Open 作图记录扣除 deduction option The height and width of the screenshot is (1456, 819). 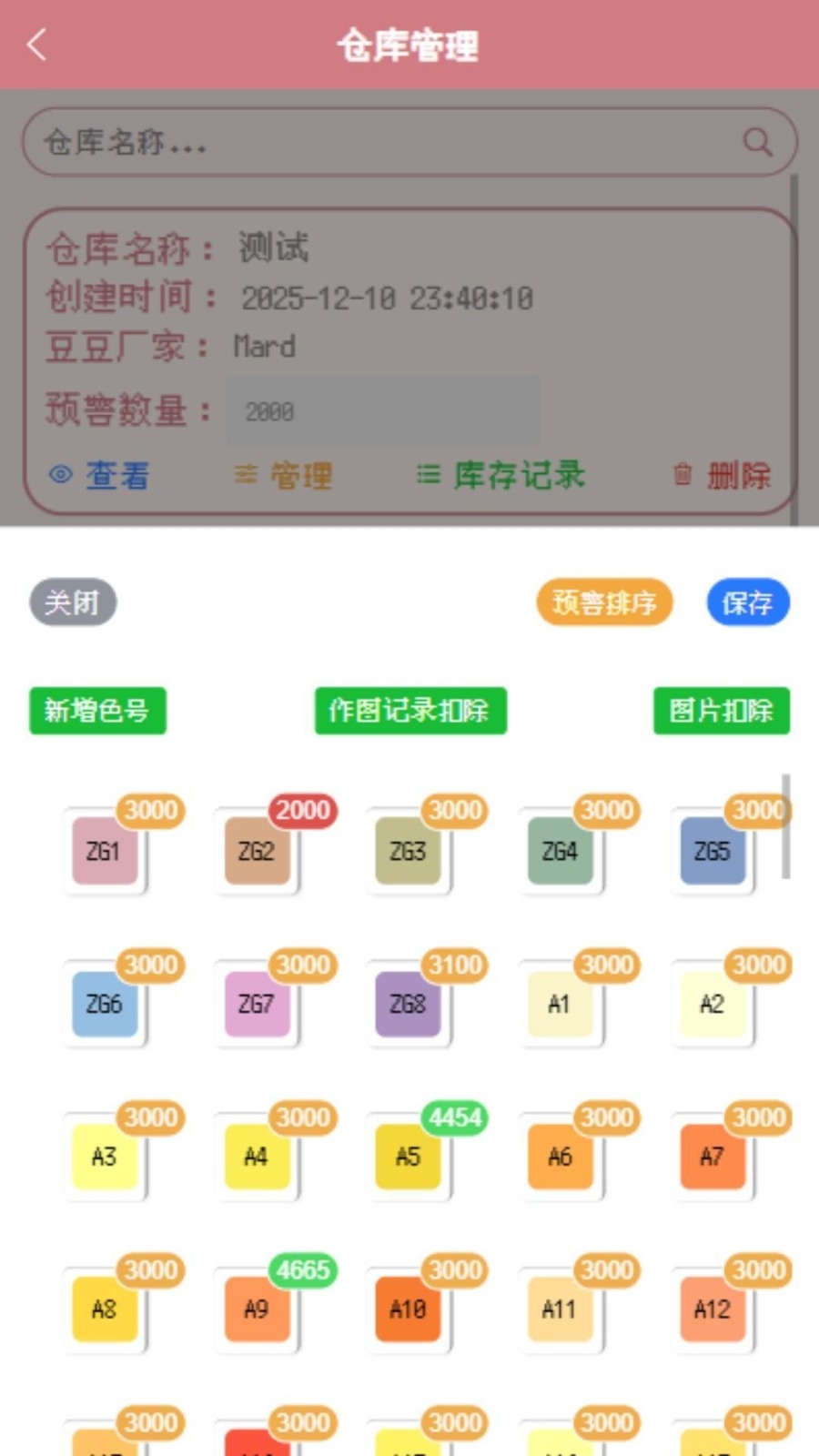(x=410, y=711)
